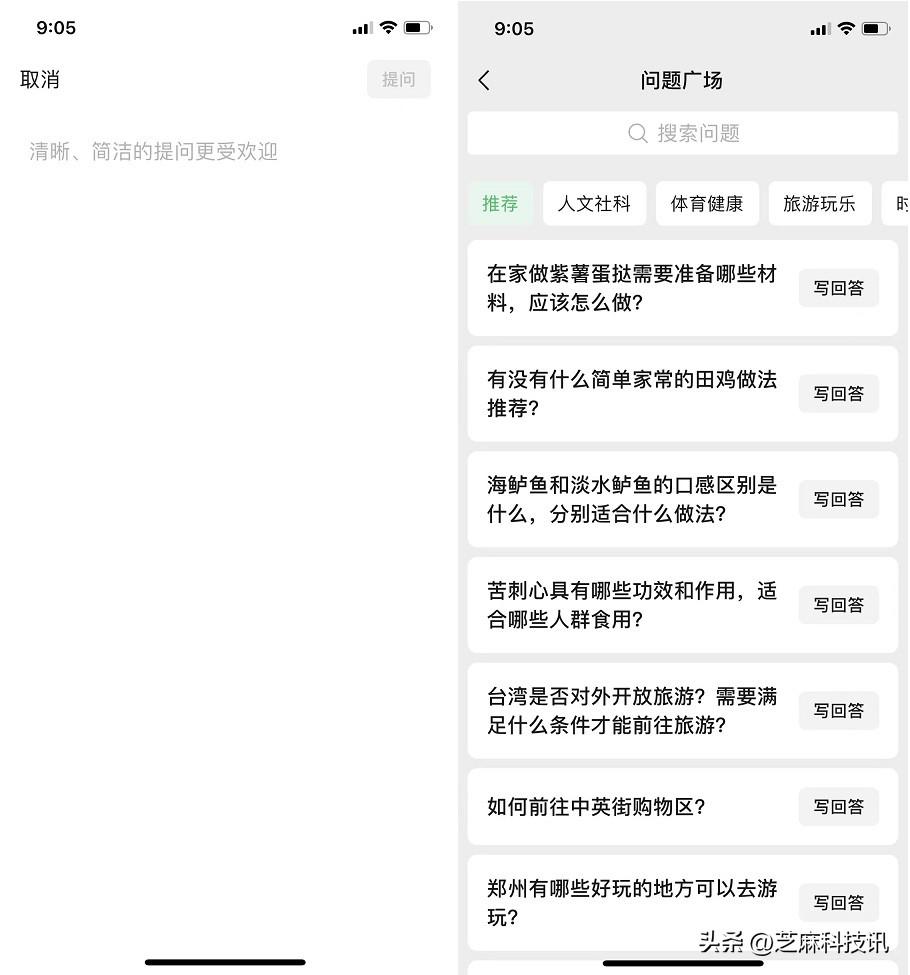Tap the magnifier icon in the search bar
The height and width of the screenshot is (975, 910).
pyautogui.click(x=637, y=133)
